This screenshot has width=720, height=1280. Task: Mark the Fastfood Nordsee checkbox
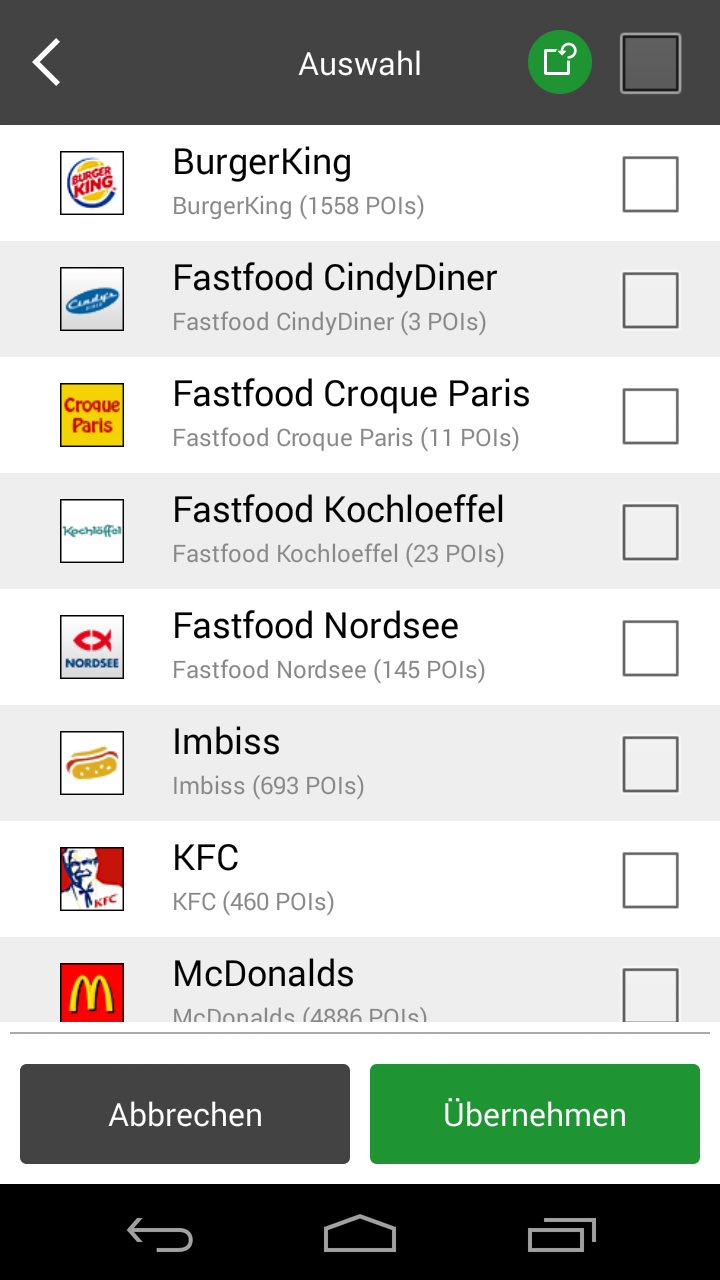650,648
